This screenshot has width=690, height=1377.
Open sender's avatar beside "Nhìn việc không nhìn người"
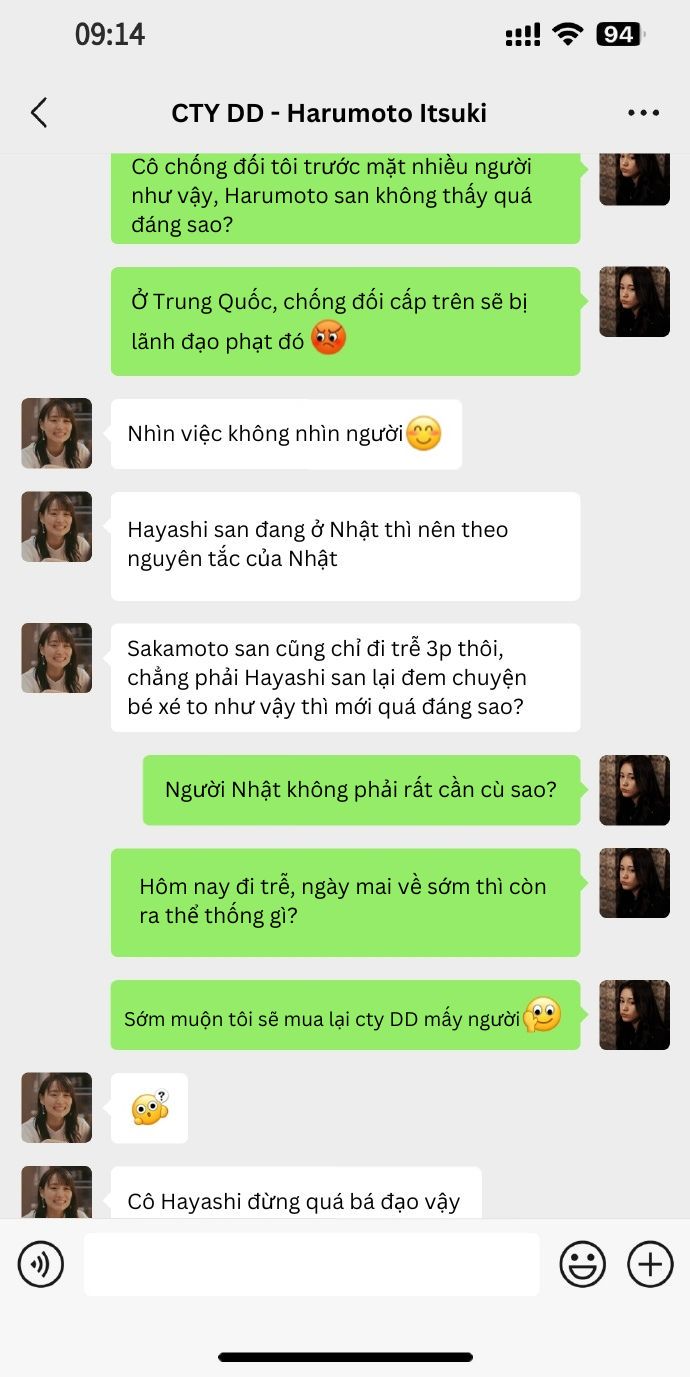(x=56, y=433)
